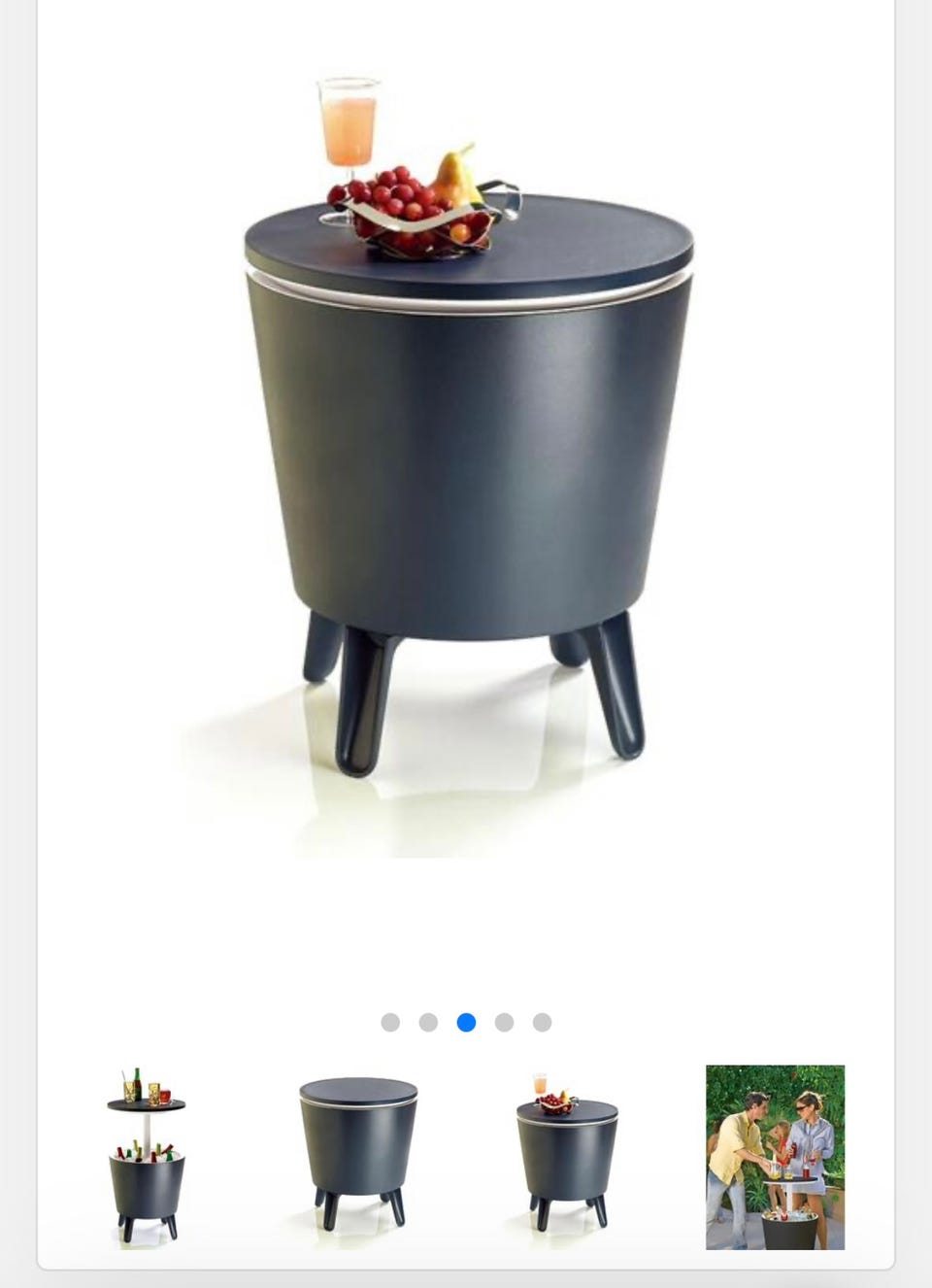Select the thumbnail of the closed empty cooler table
This screenshot has height=1288, width=932.
358,1156
